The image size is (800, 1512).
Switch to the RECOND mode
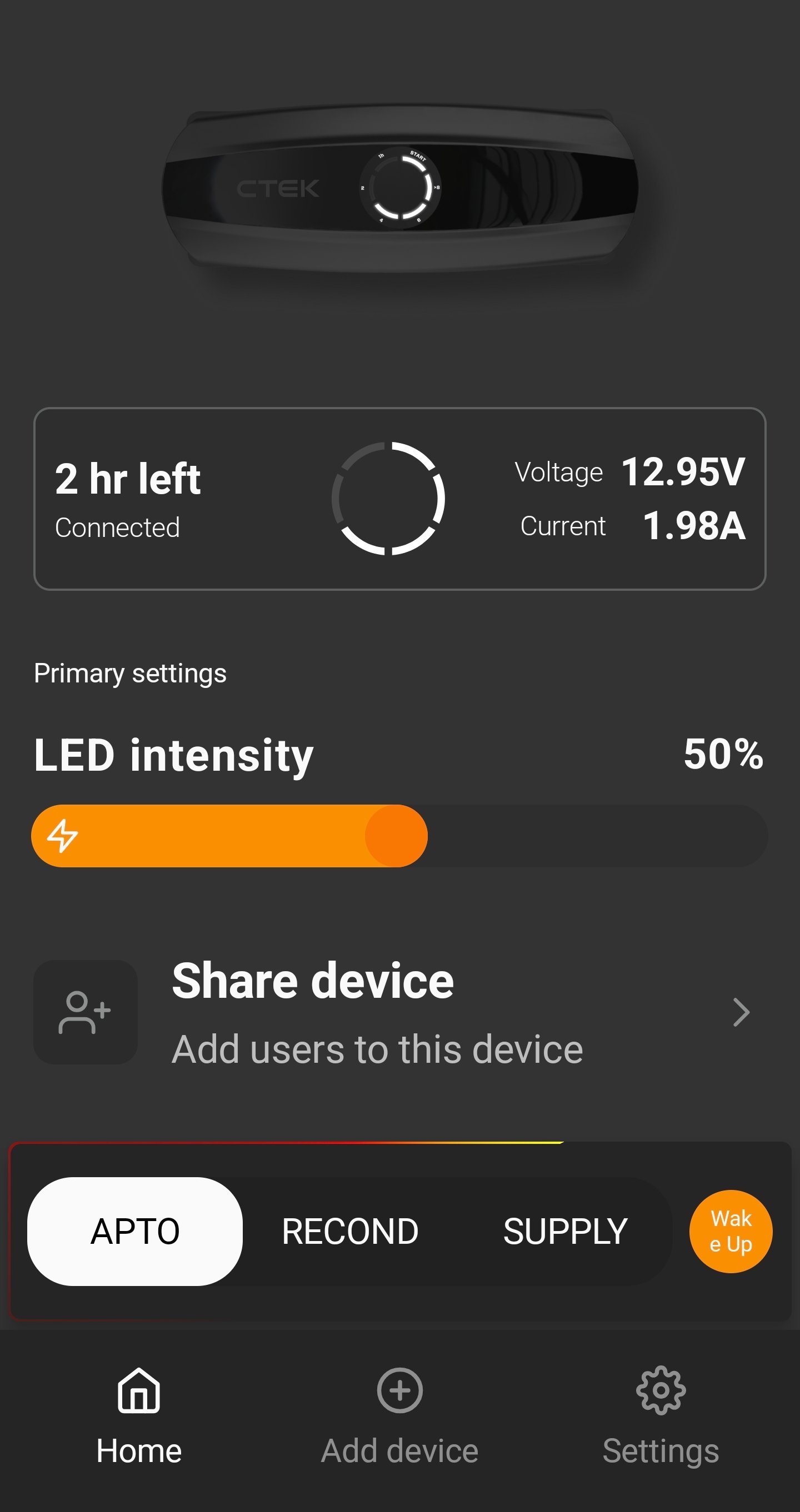pyautogui.click(x=350, y=1231)
